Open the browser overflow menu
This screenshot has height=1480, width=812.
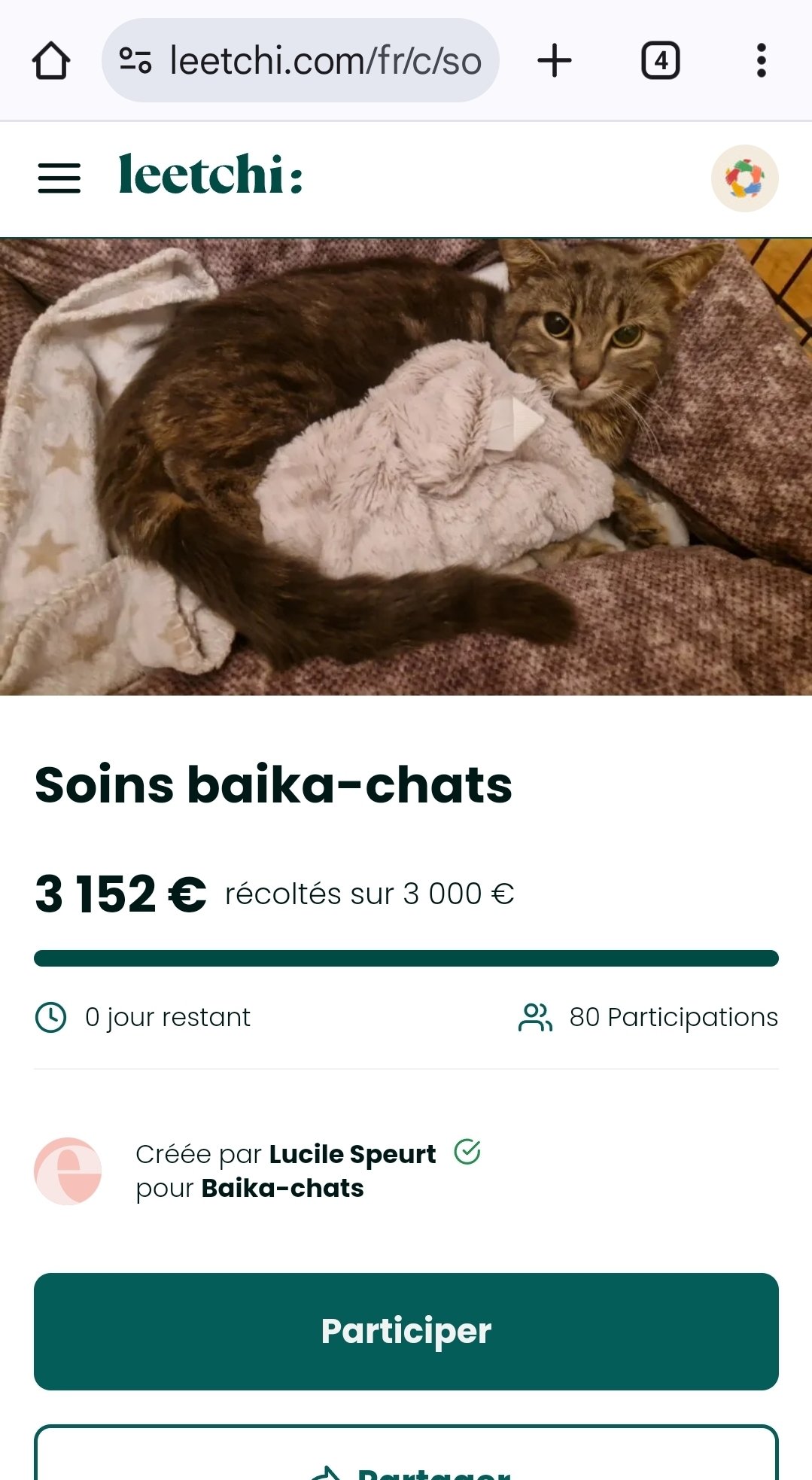click(x=762, y=60)
